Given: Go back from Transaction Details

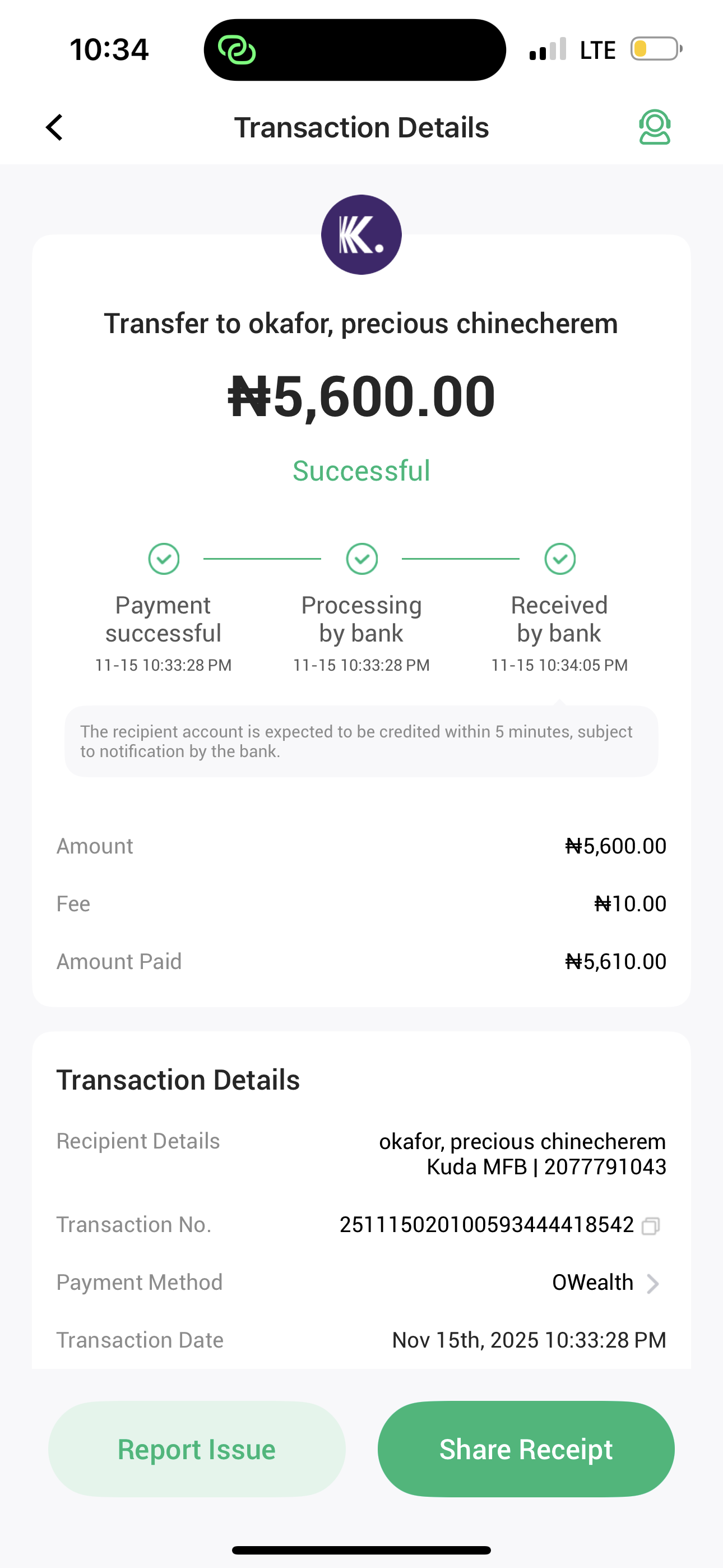Looking at the screenshot, I should pos(55,127).
